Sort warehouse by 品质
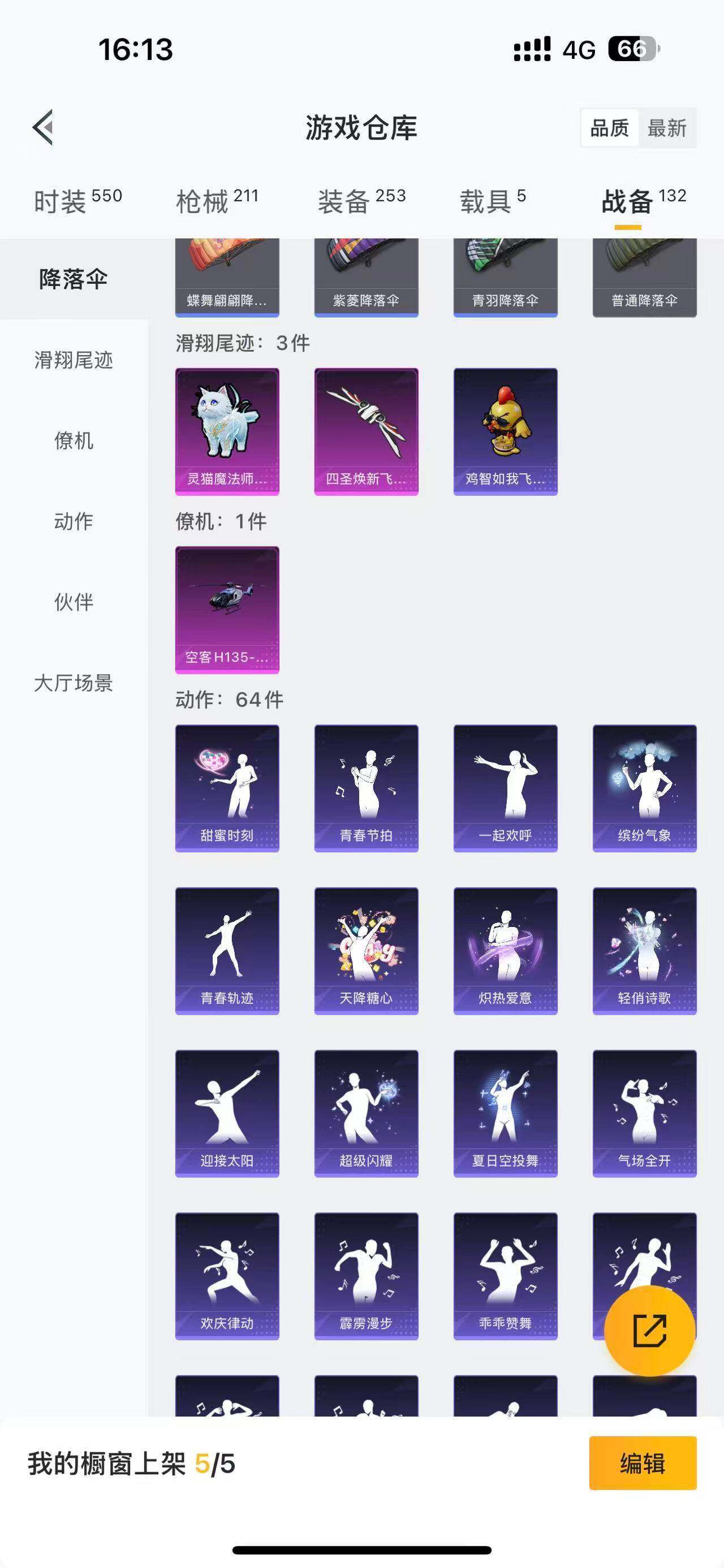Image resolution: width=724 pixels, height=1568 pixels. point(610,128)
